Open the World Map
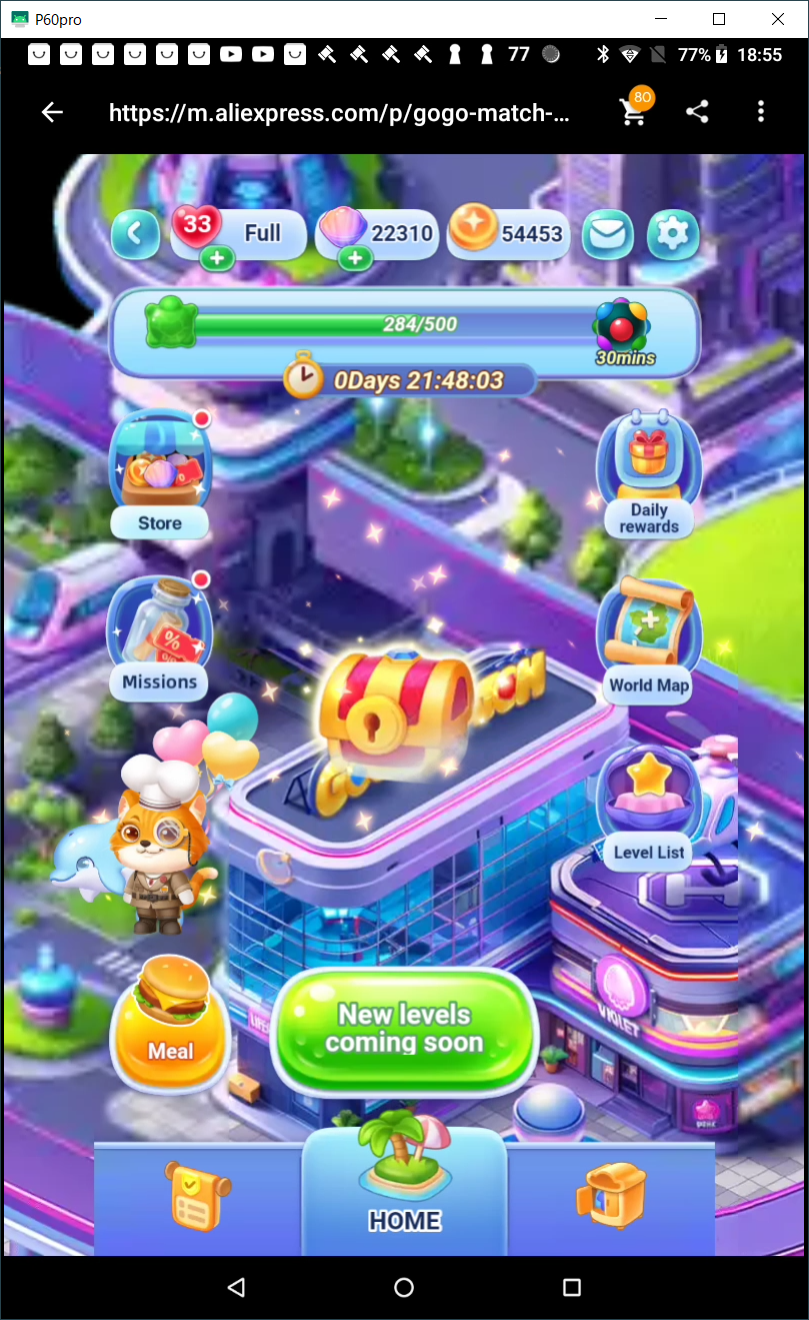The image size is (809, 1320). pyautogui.click(x=649, y=640)
